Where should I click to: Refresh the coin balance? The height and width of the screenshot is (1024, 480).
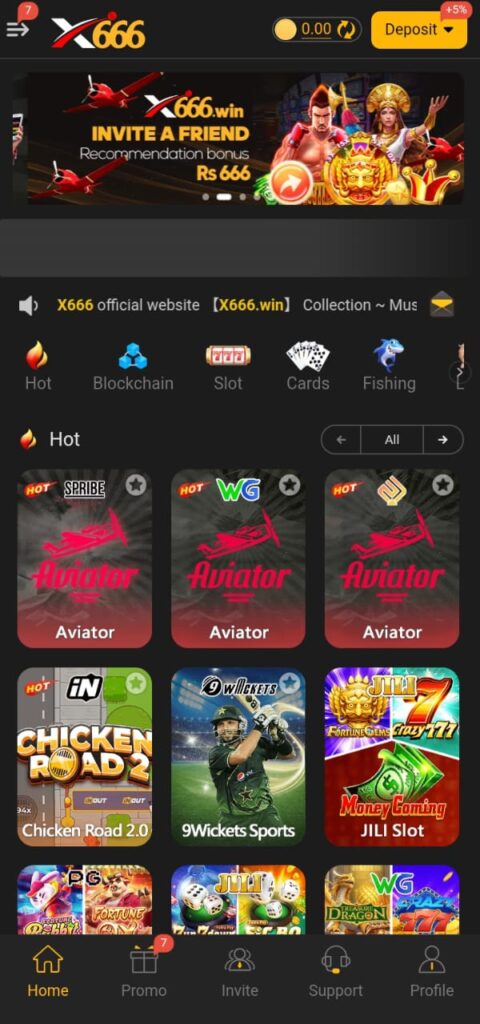345,29
